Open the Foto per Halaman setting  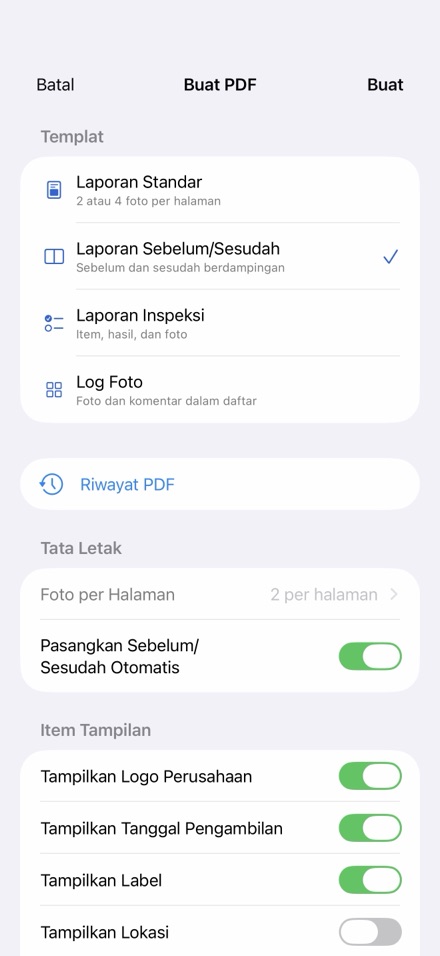tap(220, 594)
